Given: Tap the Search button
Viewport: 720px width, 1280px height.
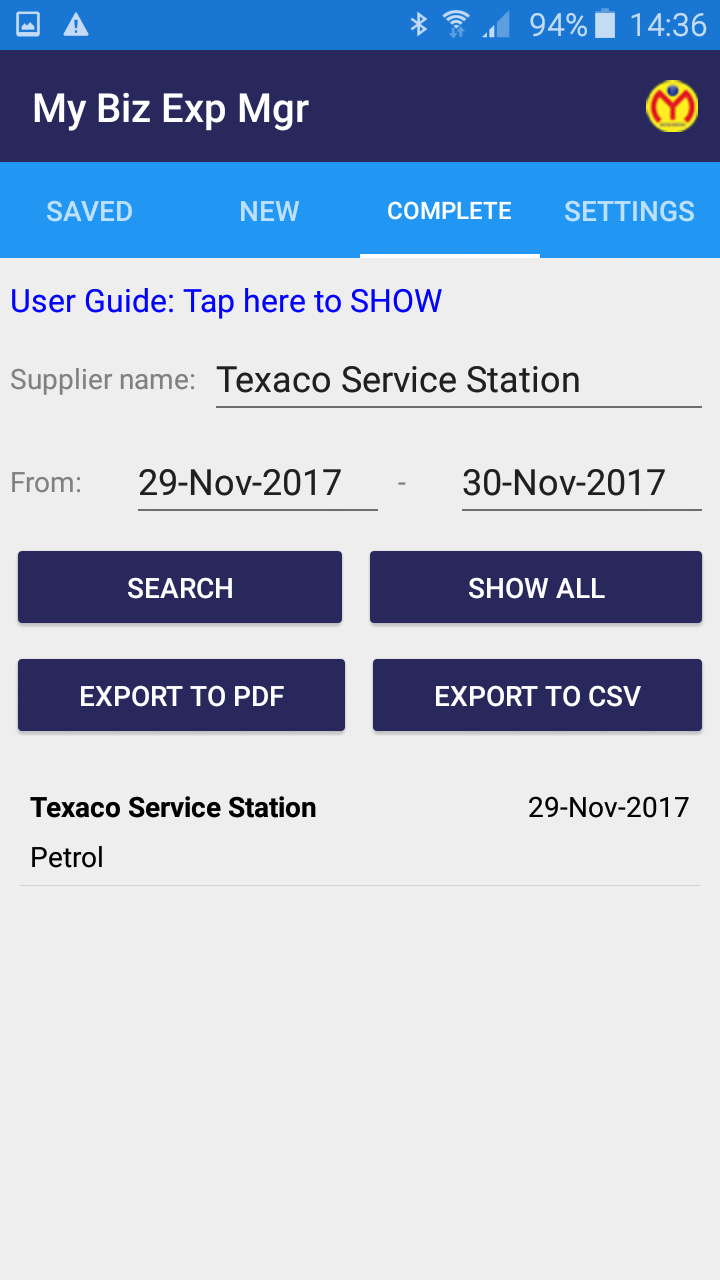Looking at the screenshot, I should (180, 588).
